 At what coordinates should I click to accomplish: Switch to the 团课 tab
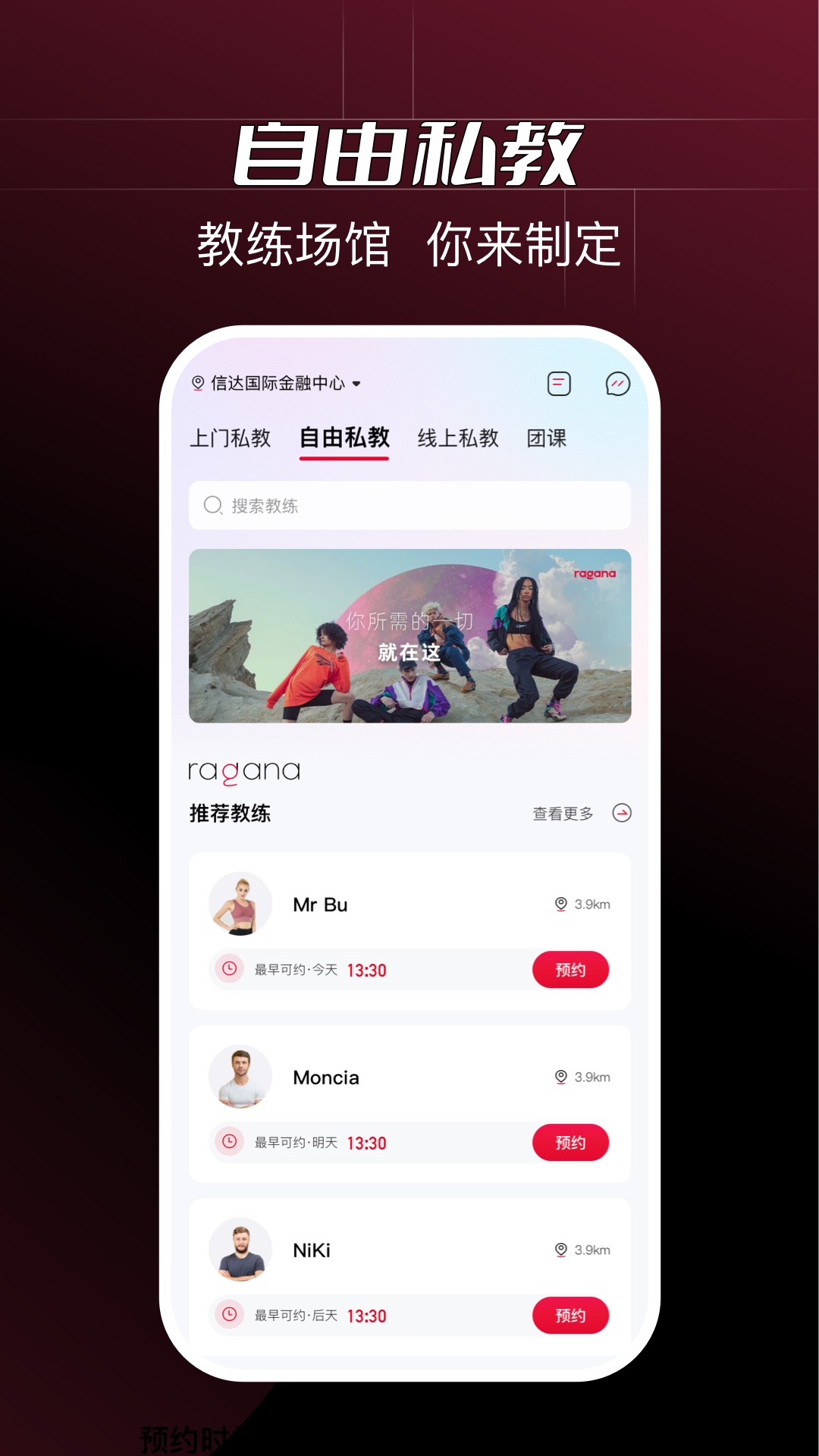click(549, 438)
